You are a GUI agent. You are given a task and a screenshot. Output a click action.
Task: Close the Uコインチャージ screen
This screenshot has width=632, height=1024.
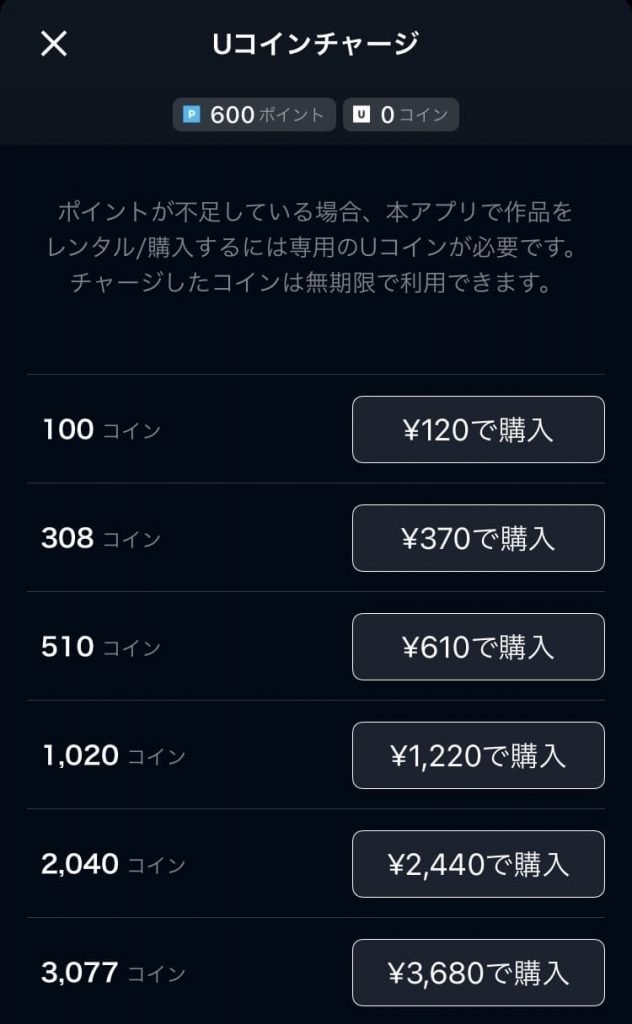point(53,44)
